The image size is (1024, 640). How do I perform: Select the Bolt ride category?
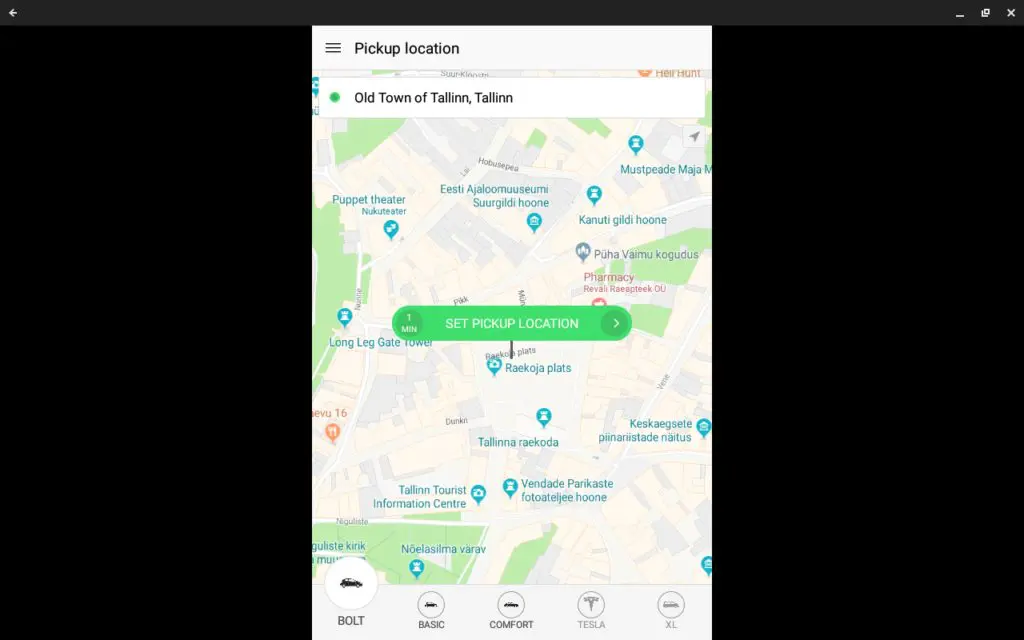pos(351,590)
